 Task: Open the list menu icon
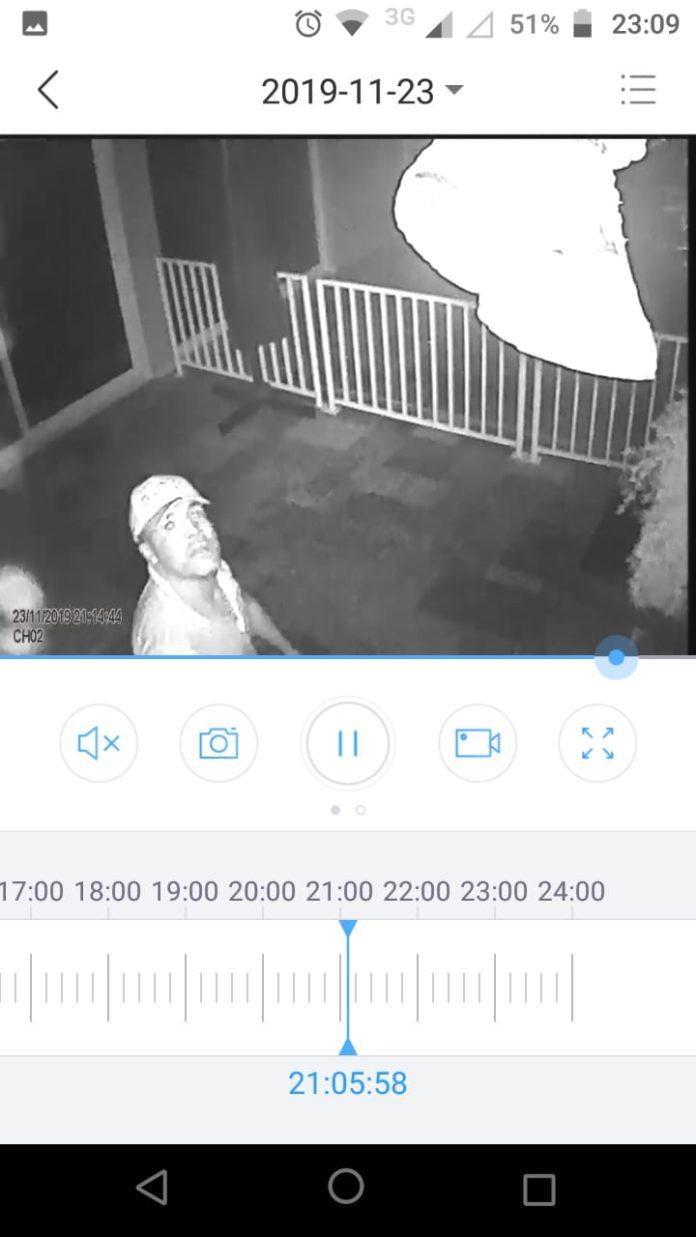[x=638, y=90]
